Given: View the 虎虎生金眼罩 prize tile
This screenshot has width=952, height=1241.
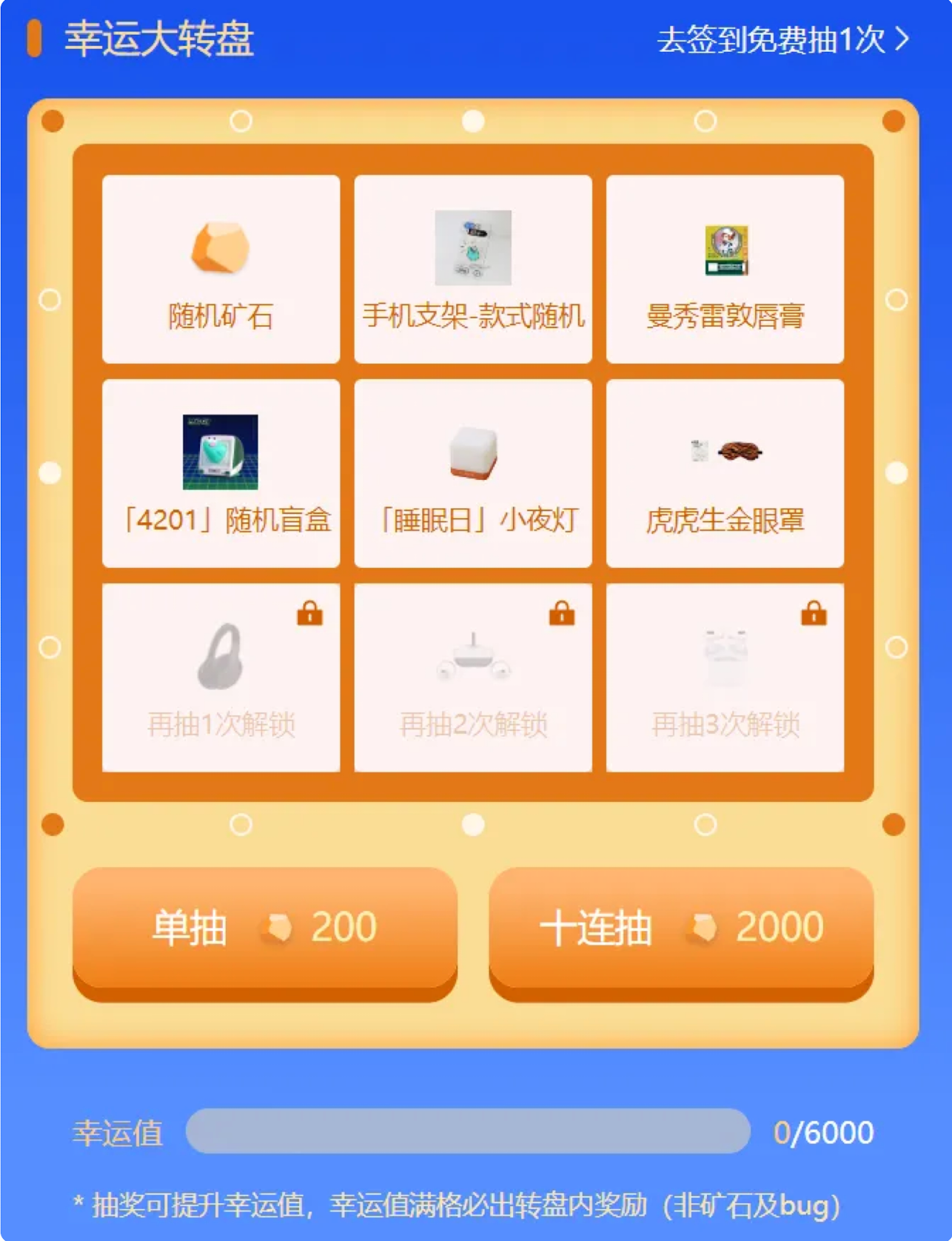Looking at the screenshot, I should tap(725, 474).
